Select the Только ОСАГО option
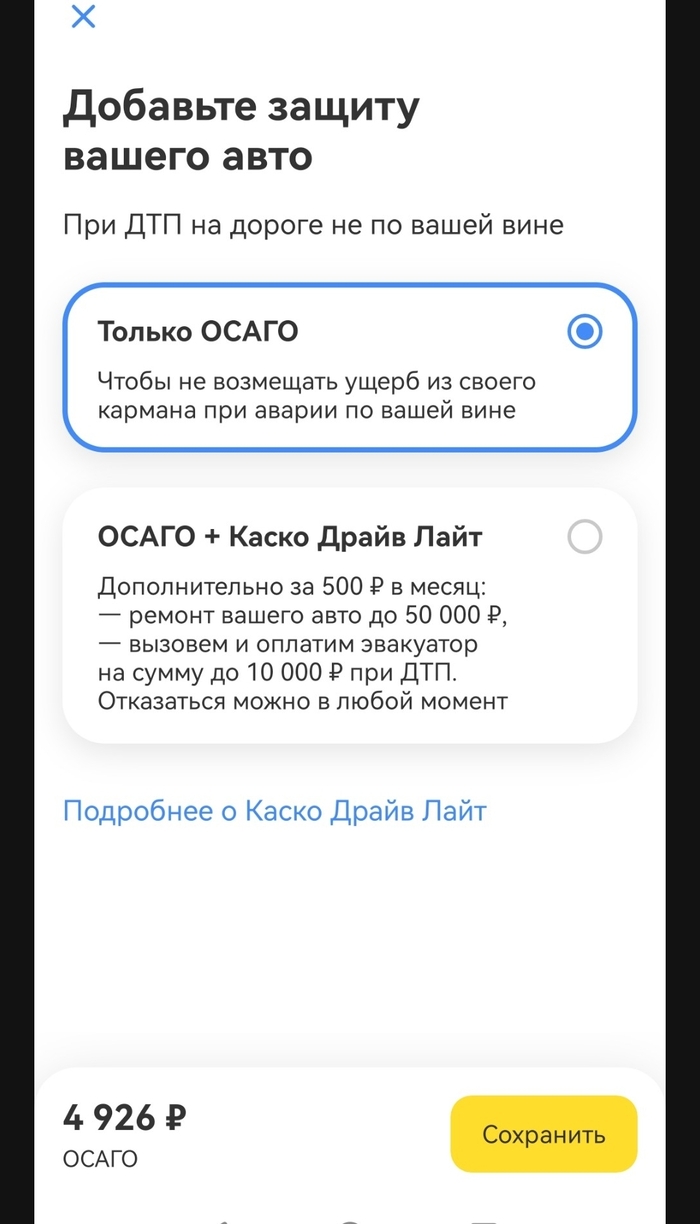Screen dimensions: 700x1224 (x=584, y=332)
